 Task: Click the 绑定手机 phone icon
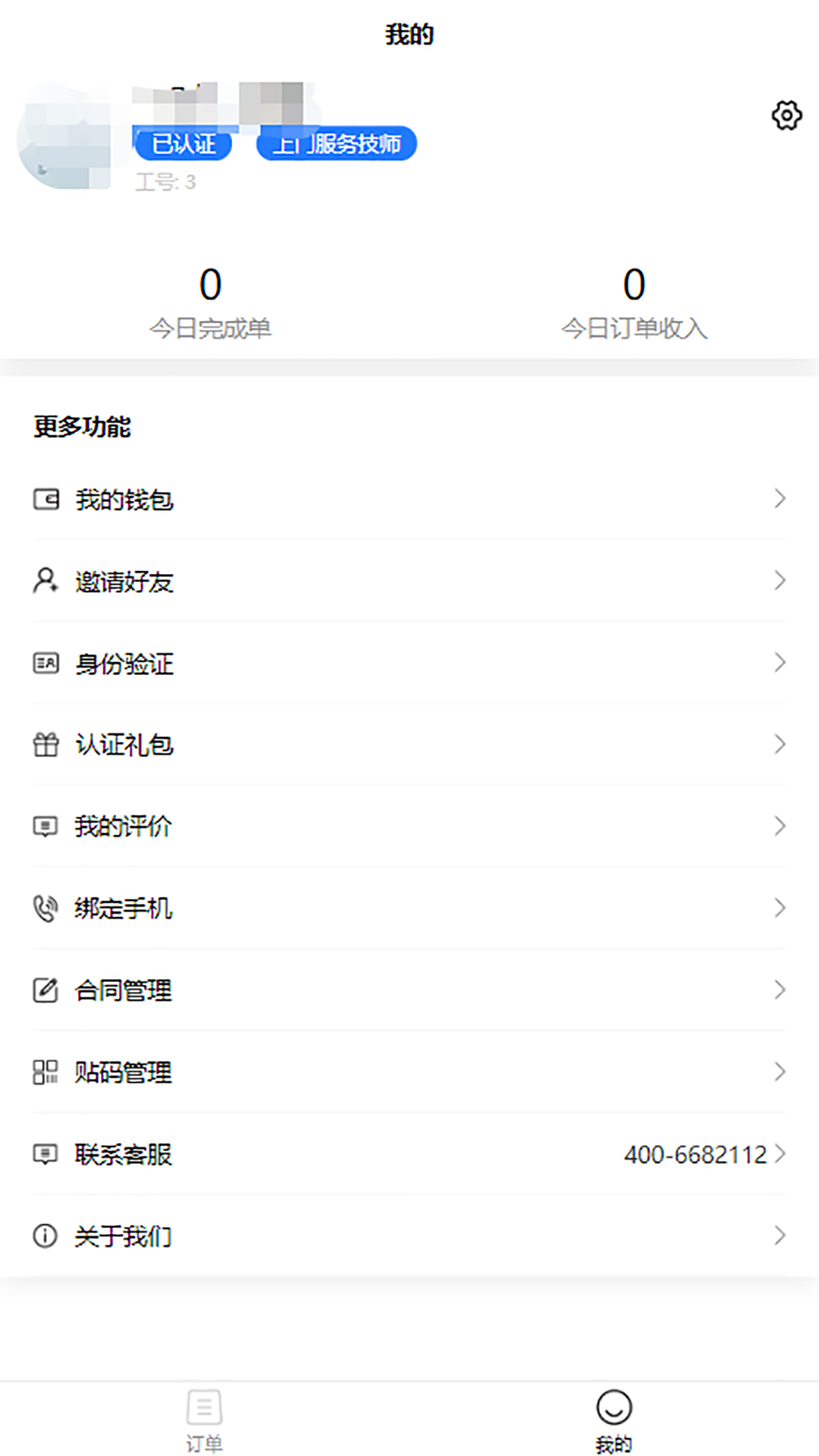[x=45, y=908]
